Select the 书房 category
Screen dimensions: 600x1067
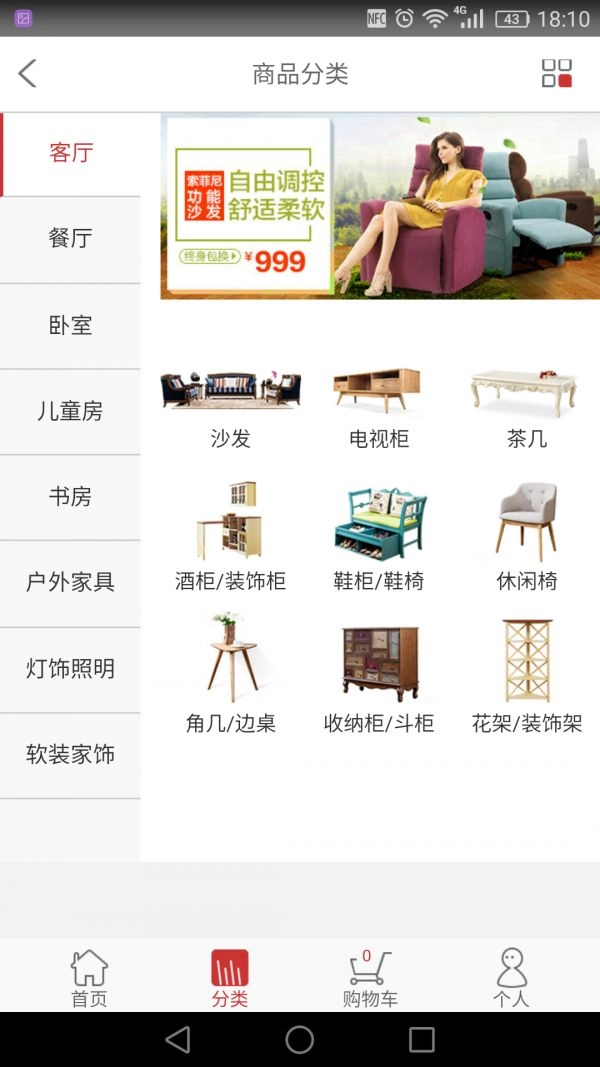(70, 497)
